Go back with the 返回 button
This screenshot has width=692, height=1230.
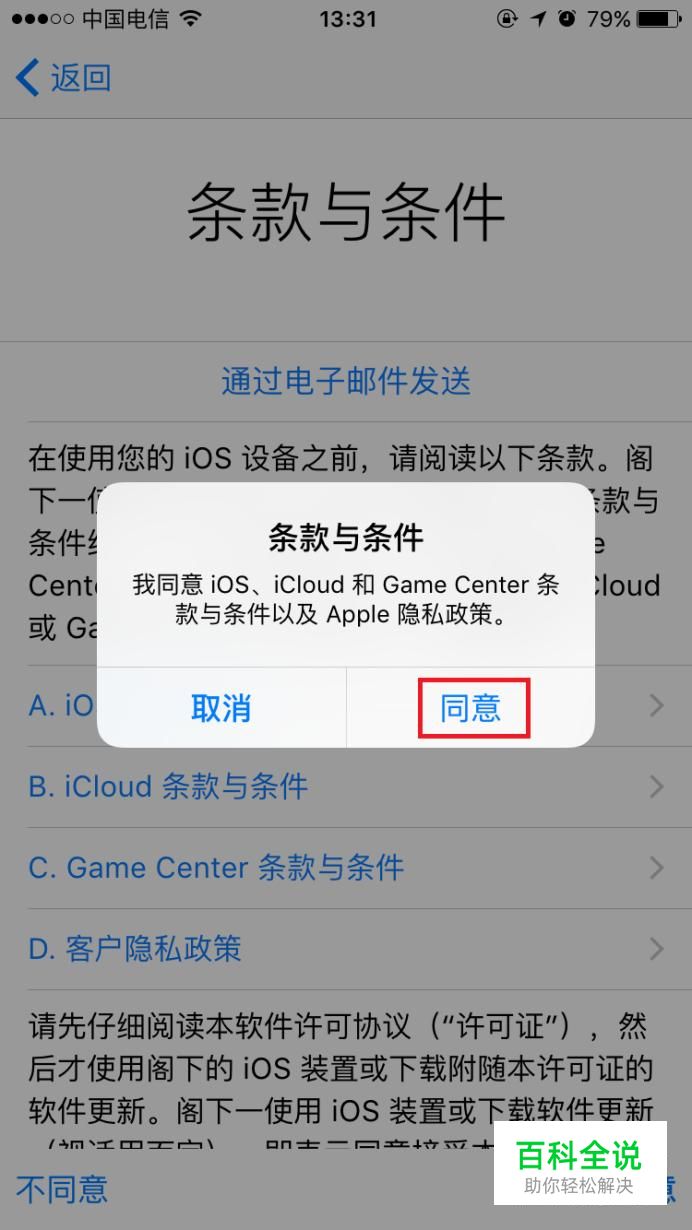pyautogui.click(x=64, y=78)
